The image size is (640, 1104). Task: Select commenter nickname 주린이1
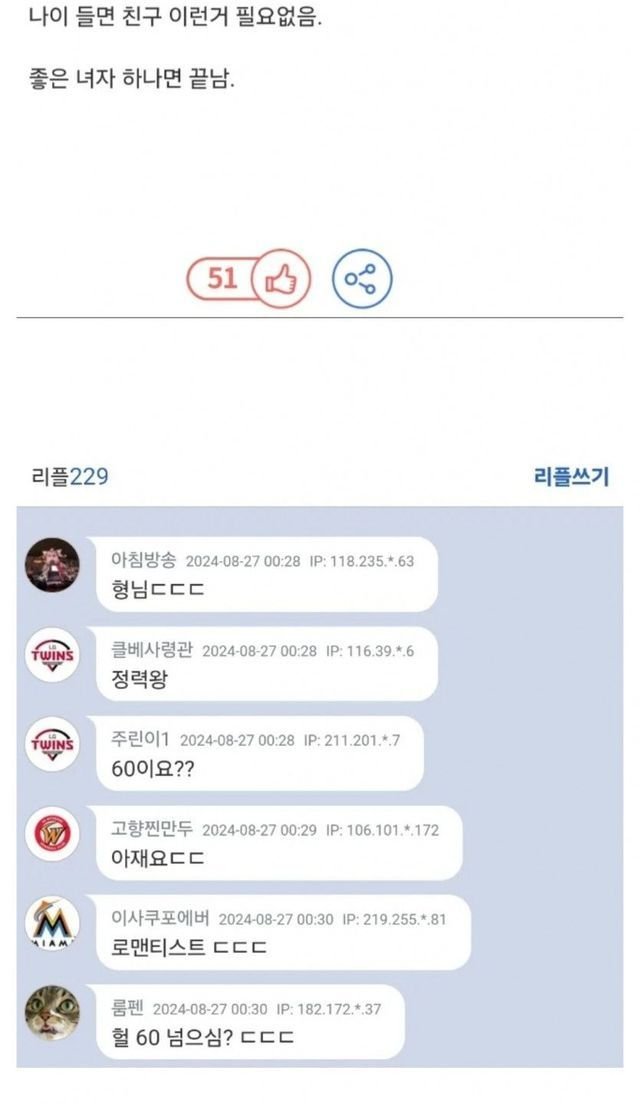coord(140,739)
